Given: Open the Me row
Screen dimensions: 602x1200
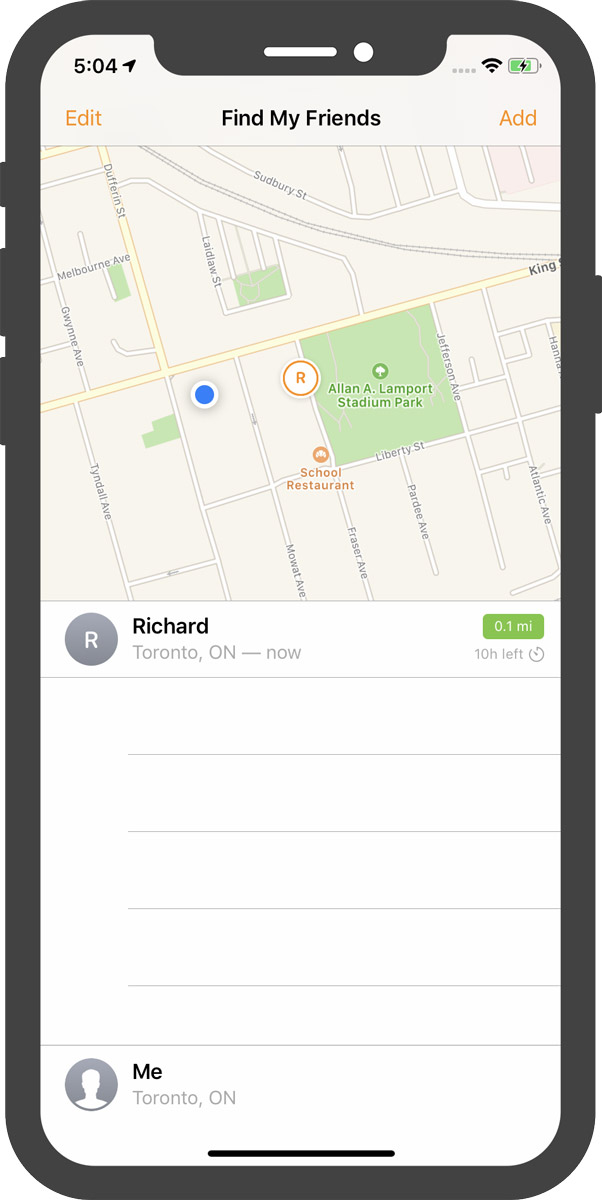Looking at the screenshot, I should pyautogui.click(x=300, y=1084).
